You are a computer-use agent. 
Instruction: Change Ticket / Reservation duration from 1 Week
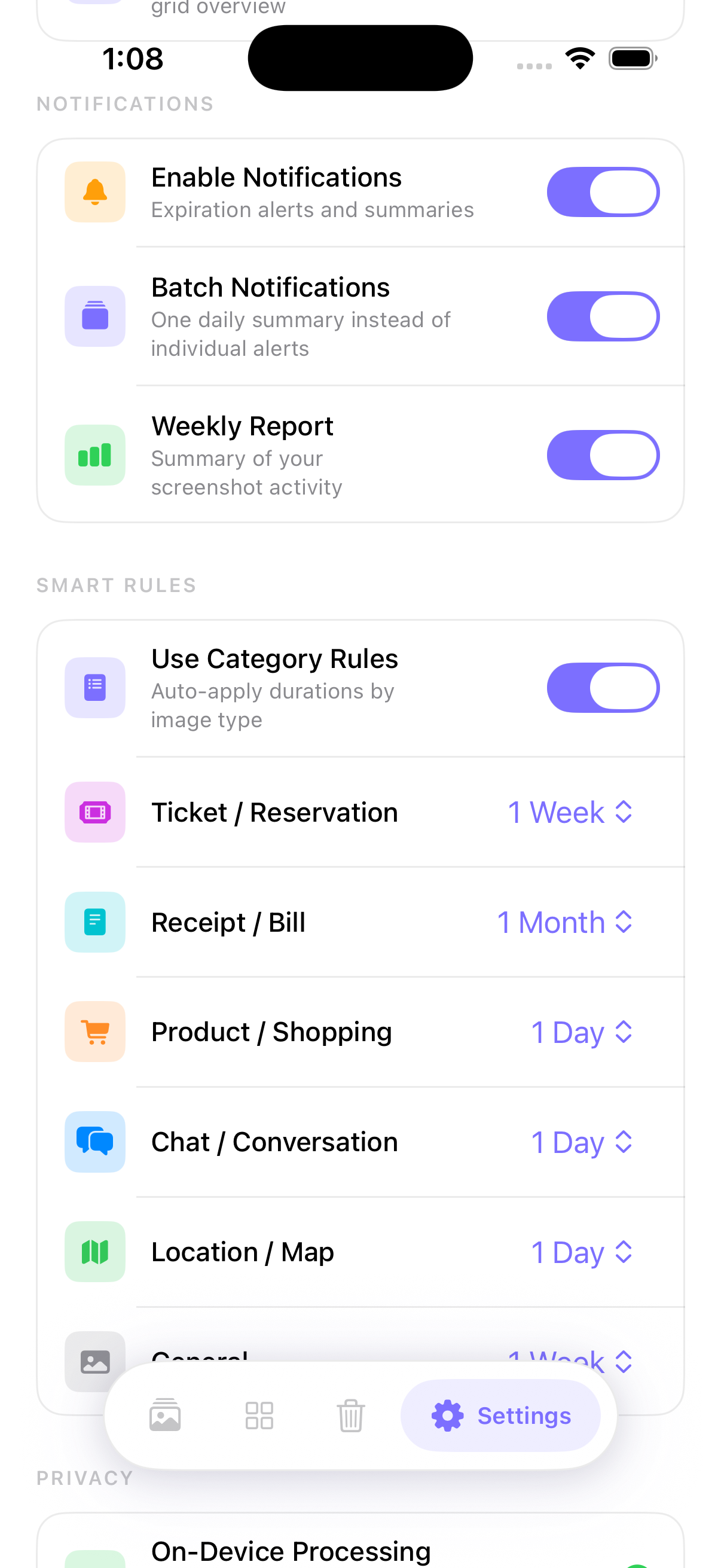pyautogui.click(x=570, y=812)
